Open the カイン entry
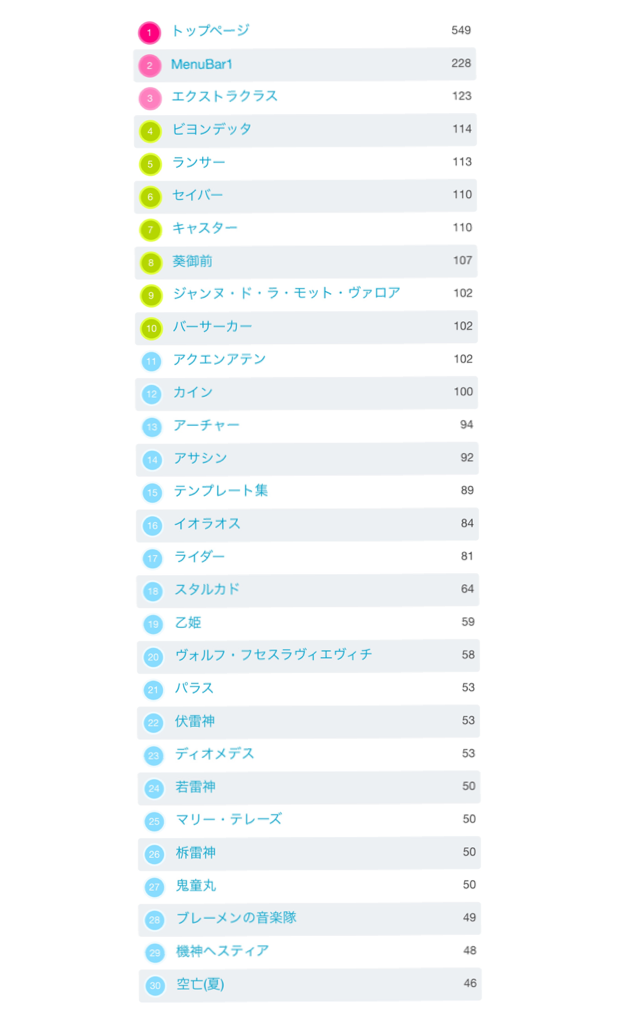This screenshot has width=630, height=1018. coord(193,393)
